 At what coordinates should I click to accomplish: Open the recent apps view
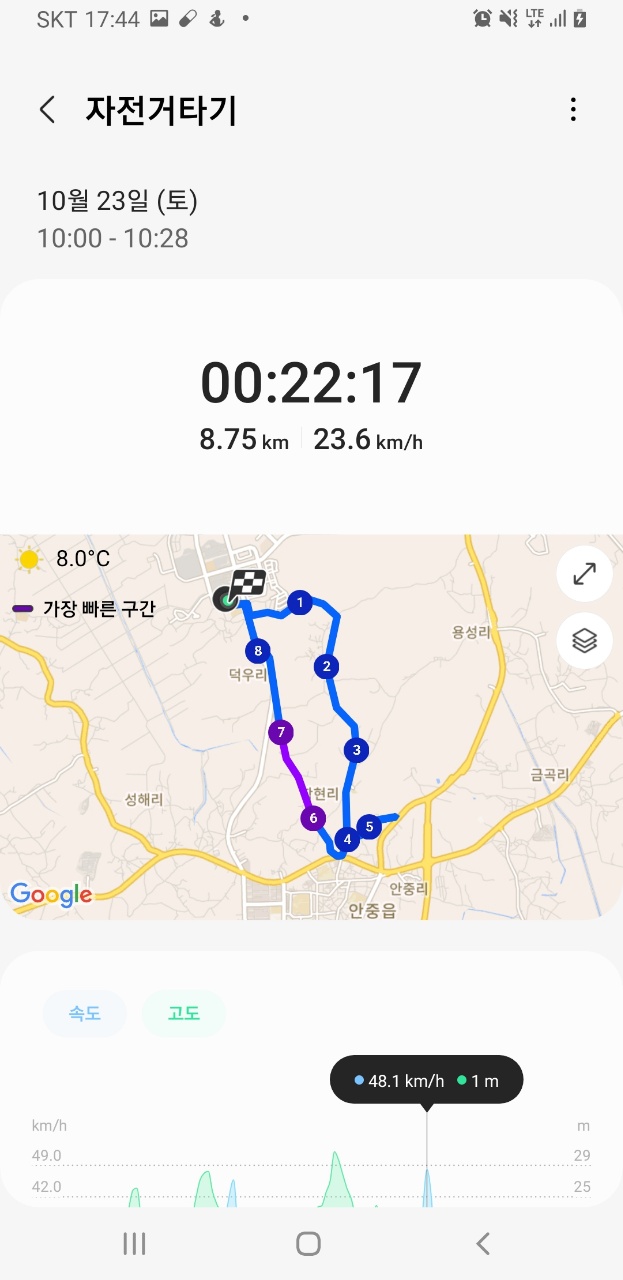coord(134,1243)
